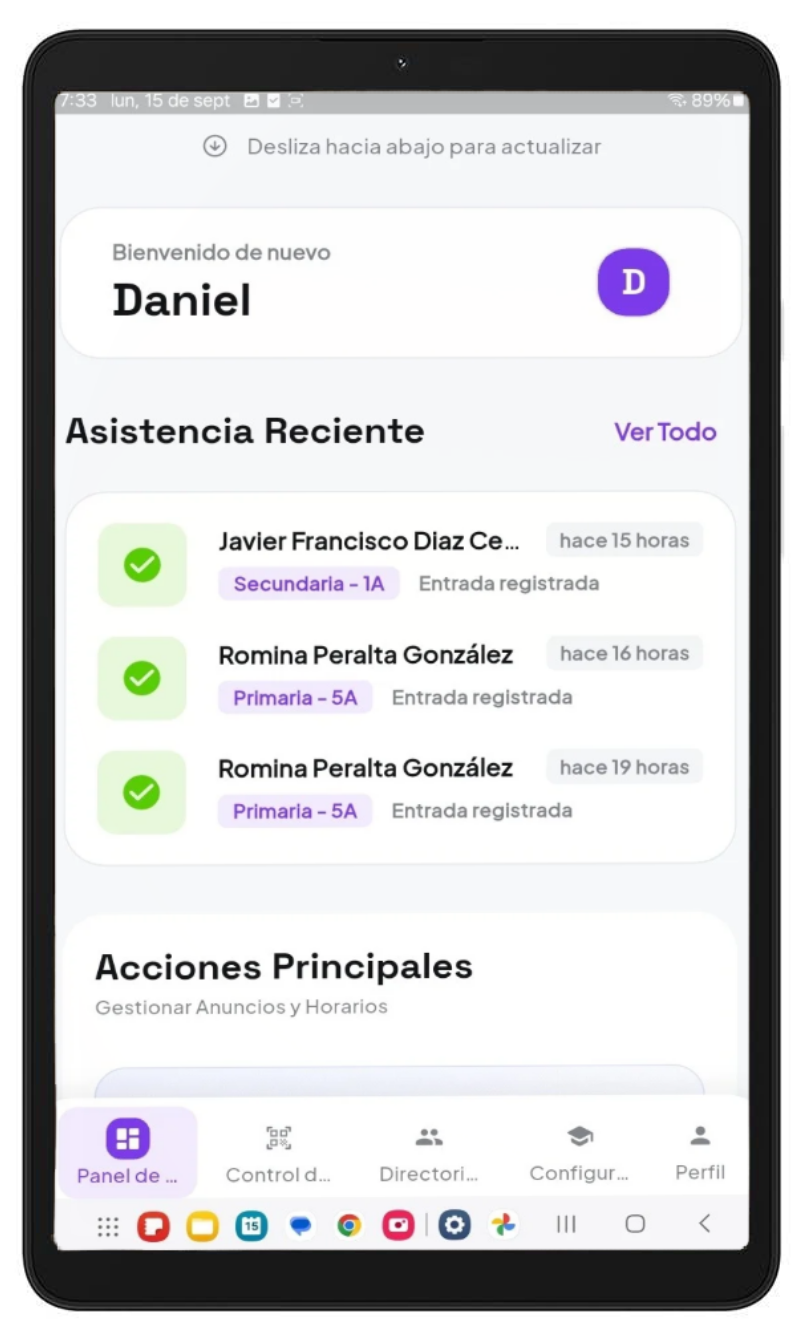The image size is (800, 1340).
Task: Open Romina Peralta entry from hace 16 horas
Action: [x=400, y=676]
